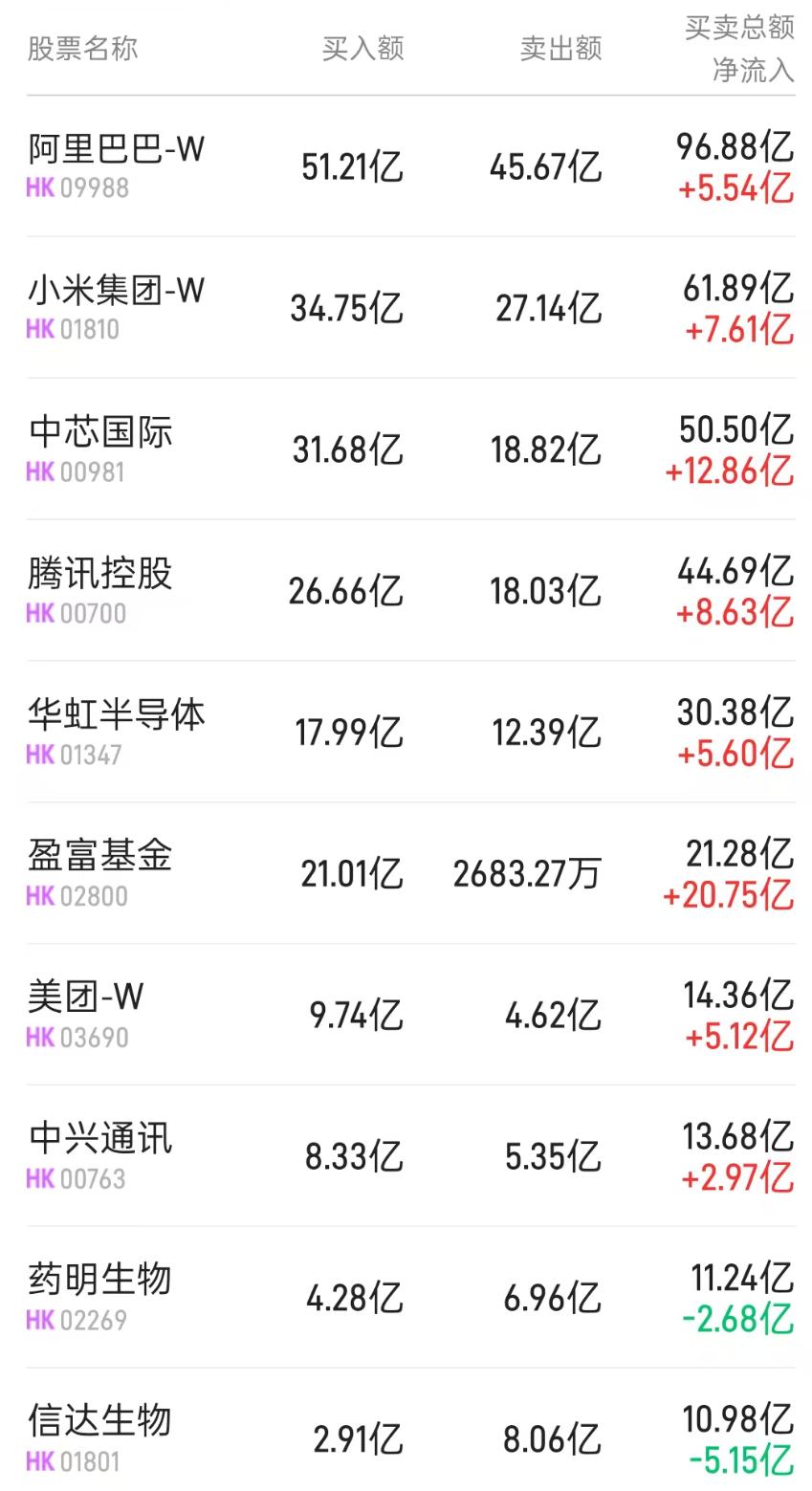This screenshot has width=812, height=1491.
Task: Open 腾讯控股 stock page
Action: click(100, 574)
